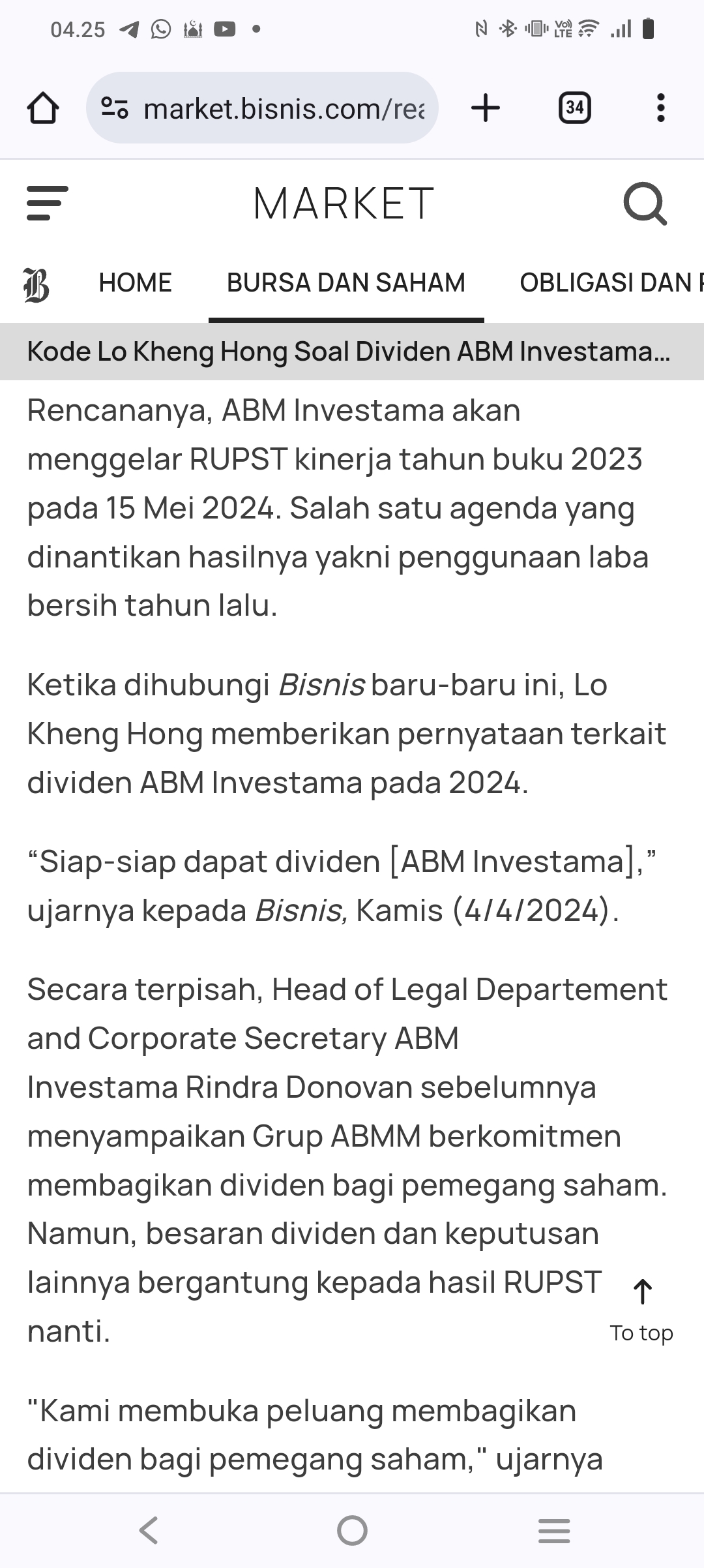
Task: Switch to the HOME tab
Action: tap(135, 283)
